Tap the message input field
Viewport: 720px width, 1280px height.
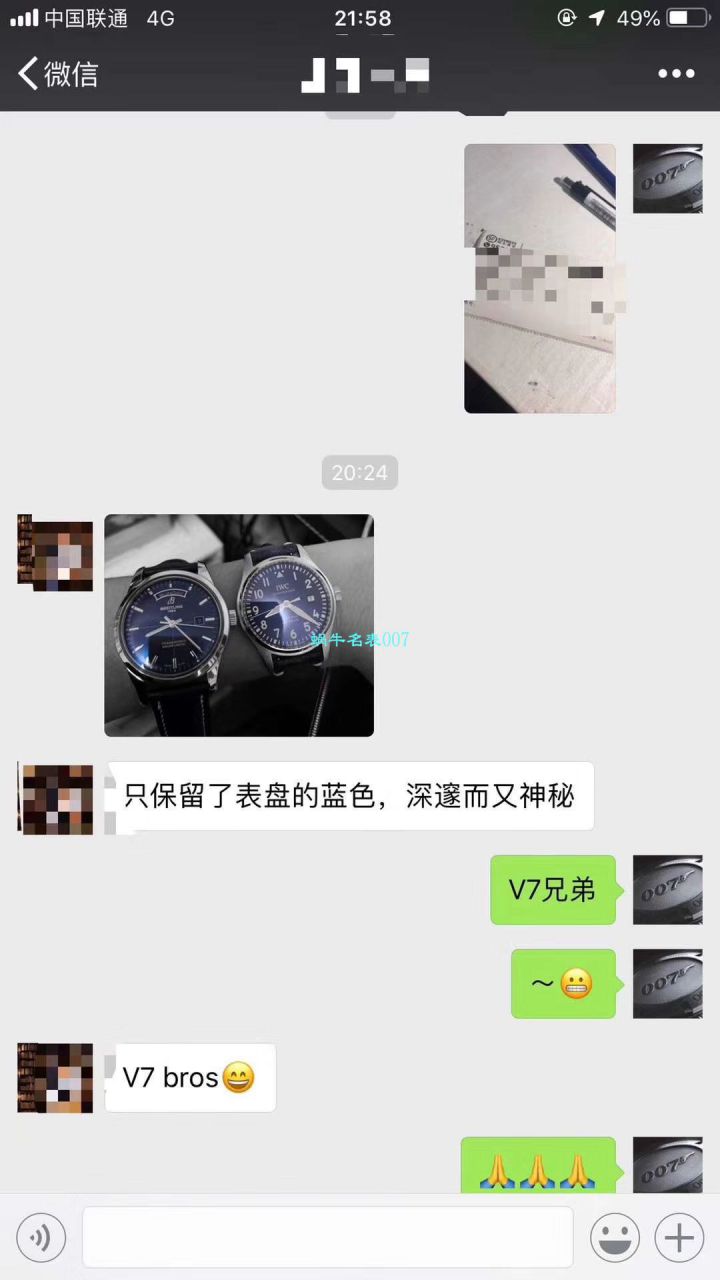[x=330, y=1238]
